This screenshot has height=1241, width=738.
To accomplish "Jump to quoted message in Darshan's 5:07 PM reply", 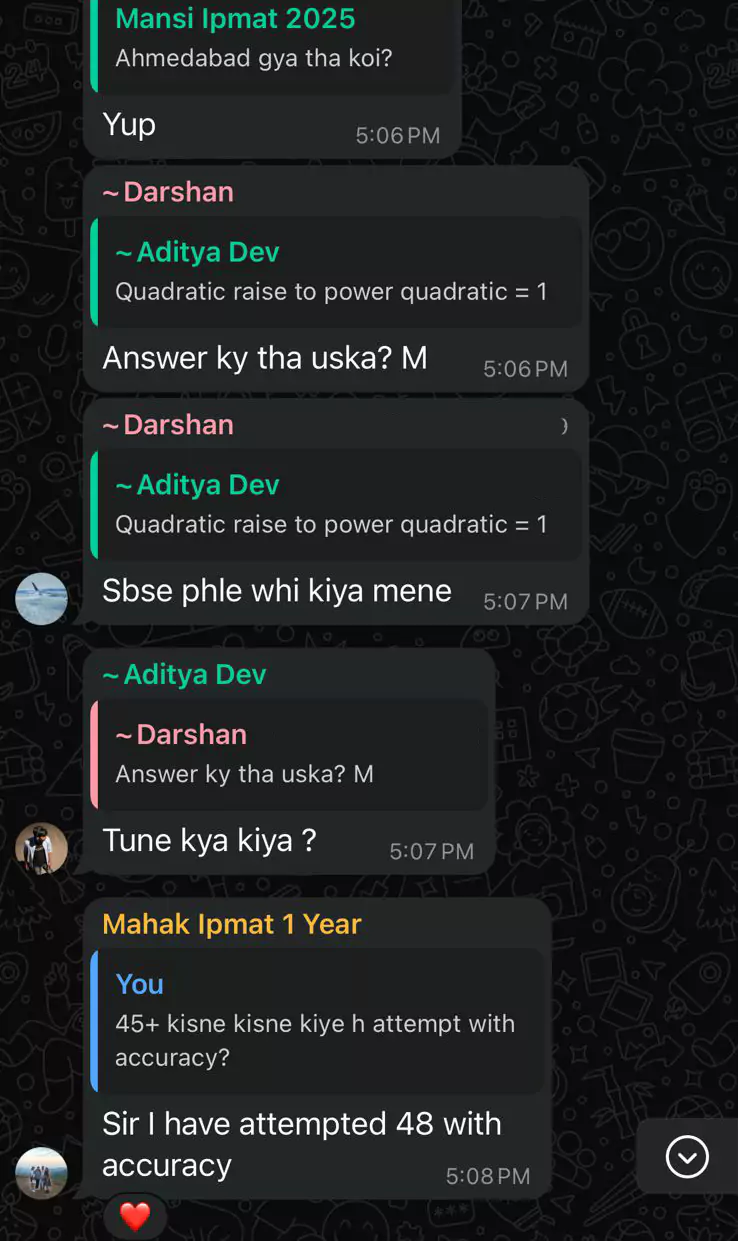I will [x=336, y=505].
